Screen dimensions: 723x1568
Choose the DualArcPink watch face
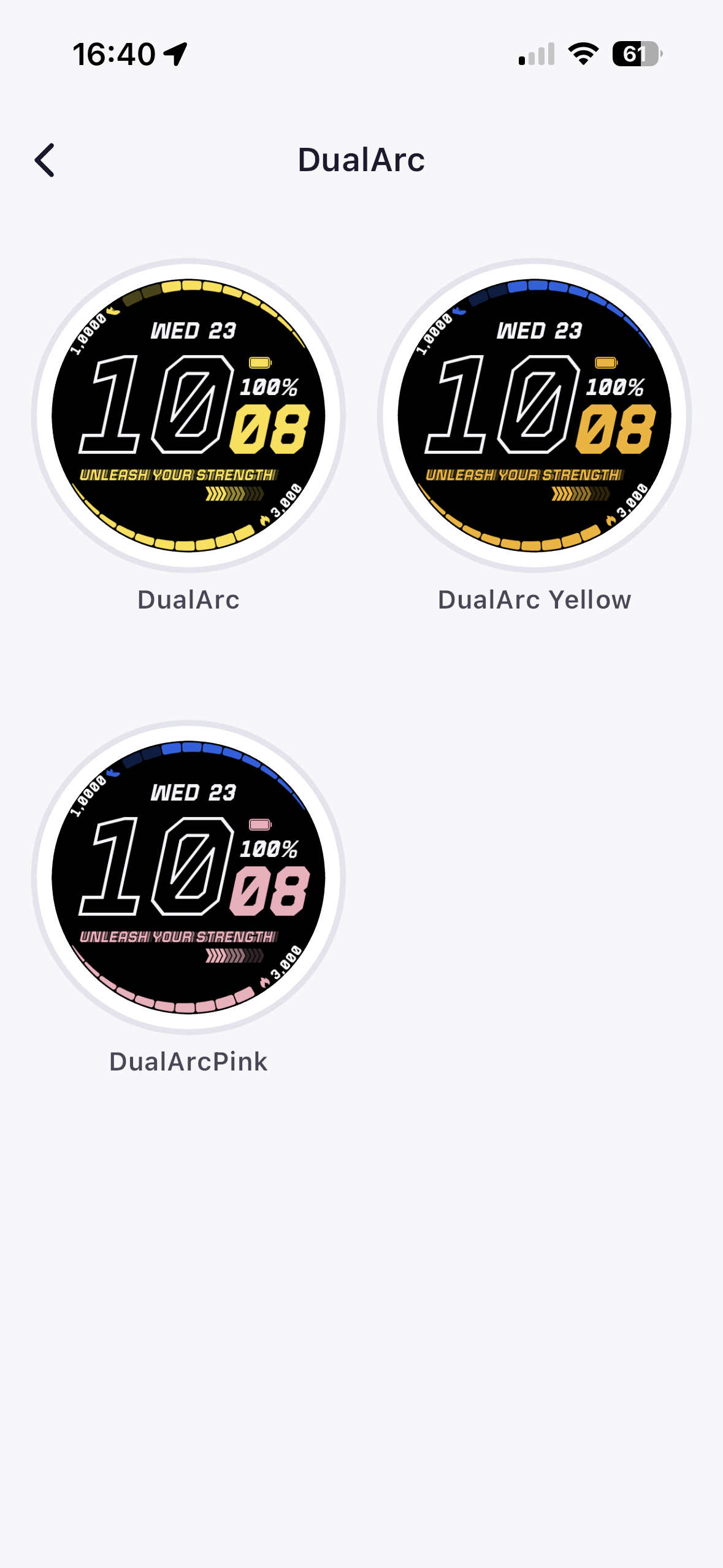(188, 878)
